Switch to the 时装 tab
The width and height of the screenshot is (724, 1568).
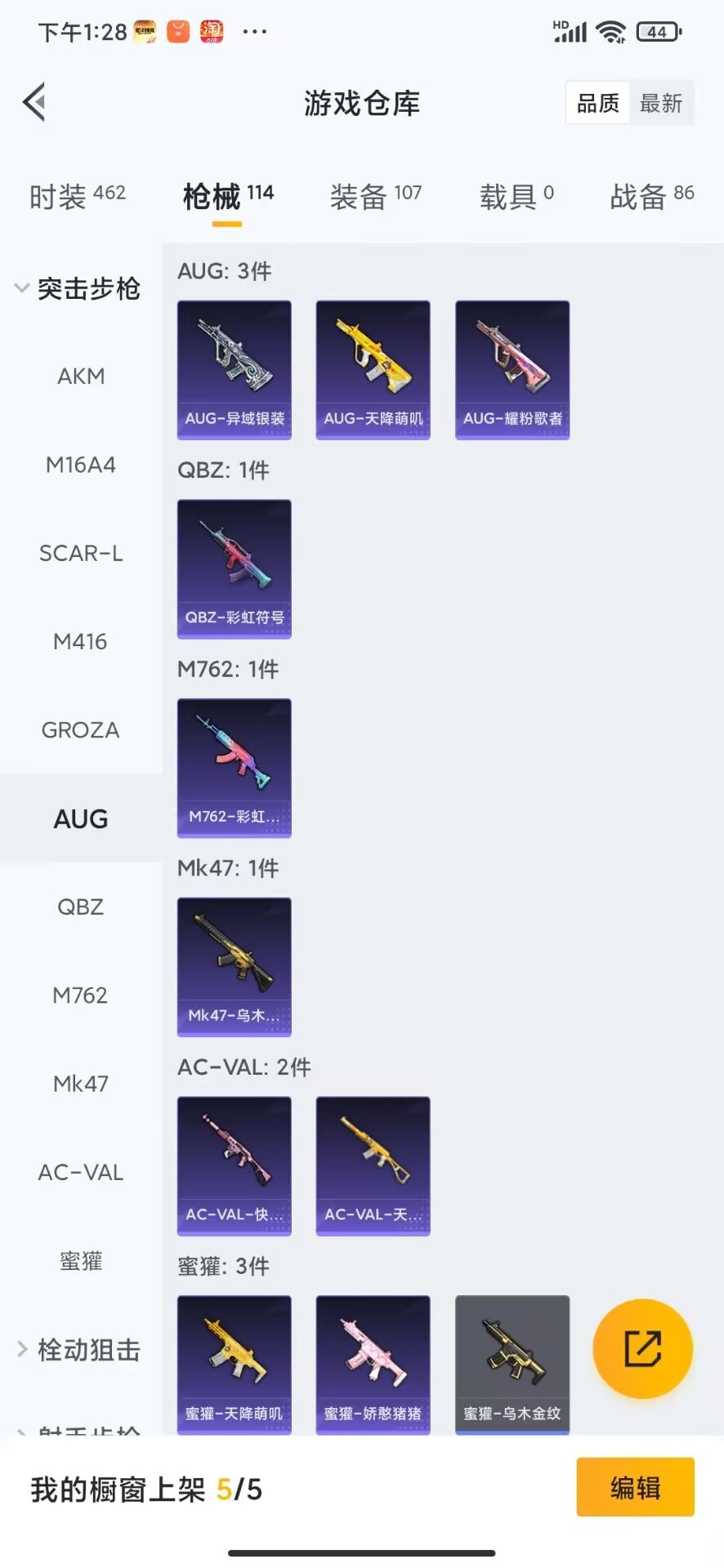tap(78, 196)
